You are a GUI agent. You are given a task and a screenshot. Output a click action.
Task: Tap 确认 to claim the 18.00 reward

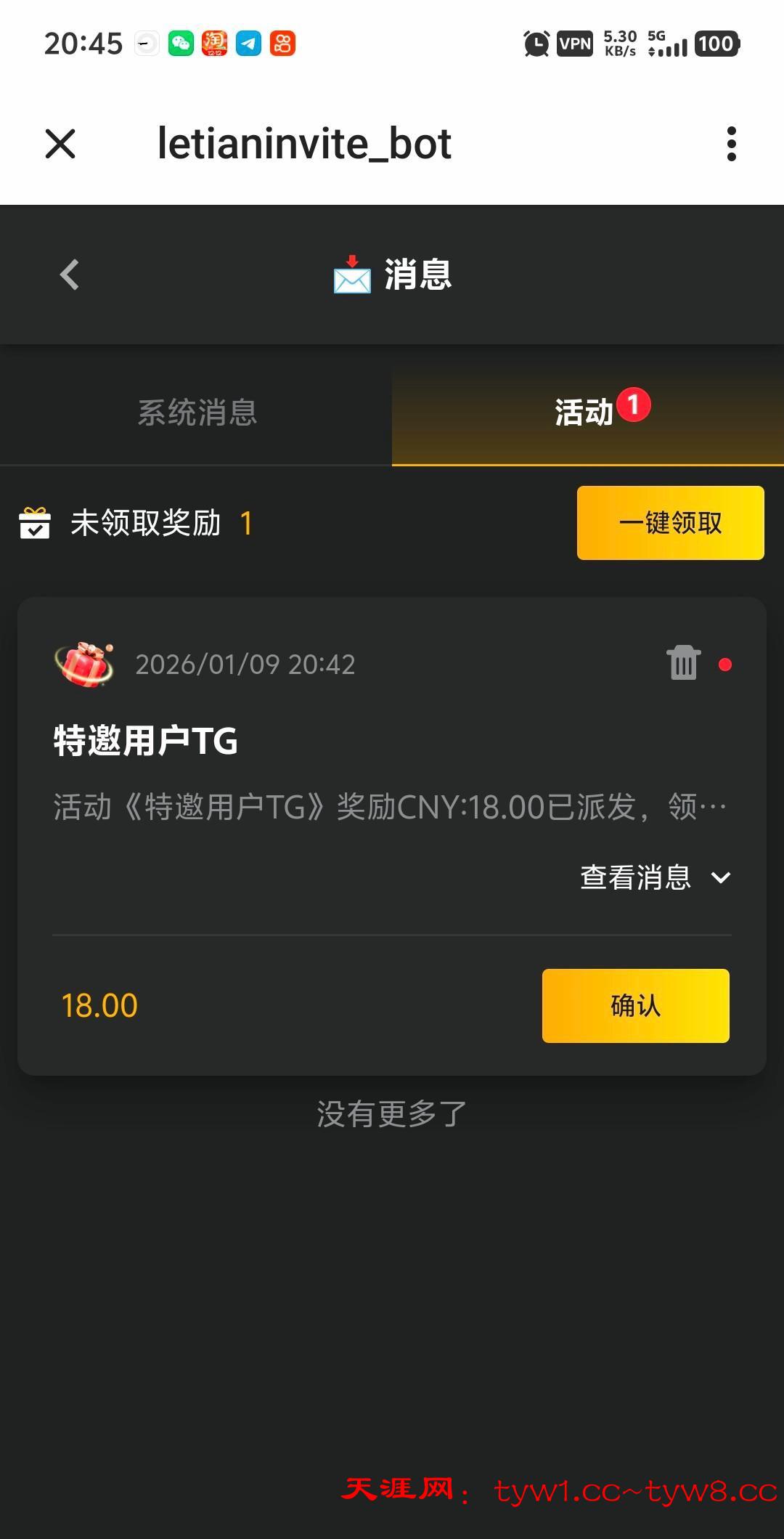click(635, 1006)
